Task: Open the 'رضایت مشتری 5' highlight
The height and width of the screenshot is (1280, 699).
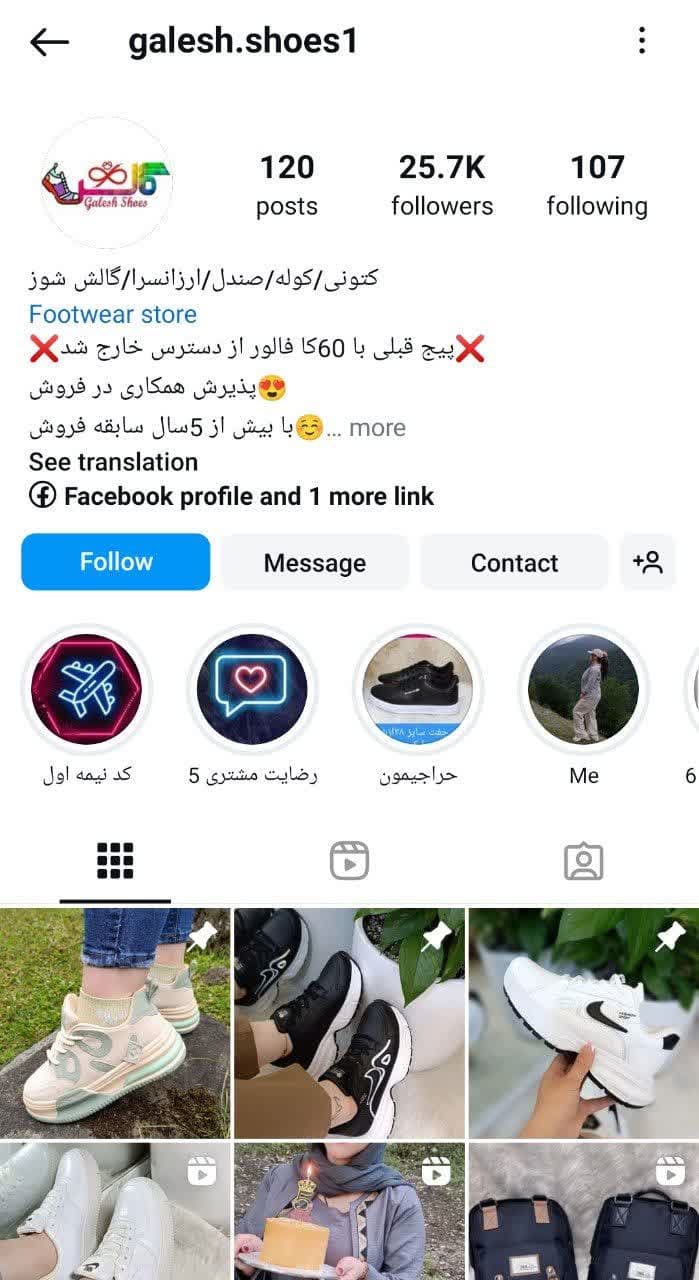Action: 252,689
